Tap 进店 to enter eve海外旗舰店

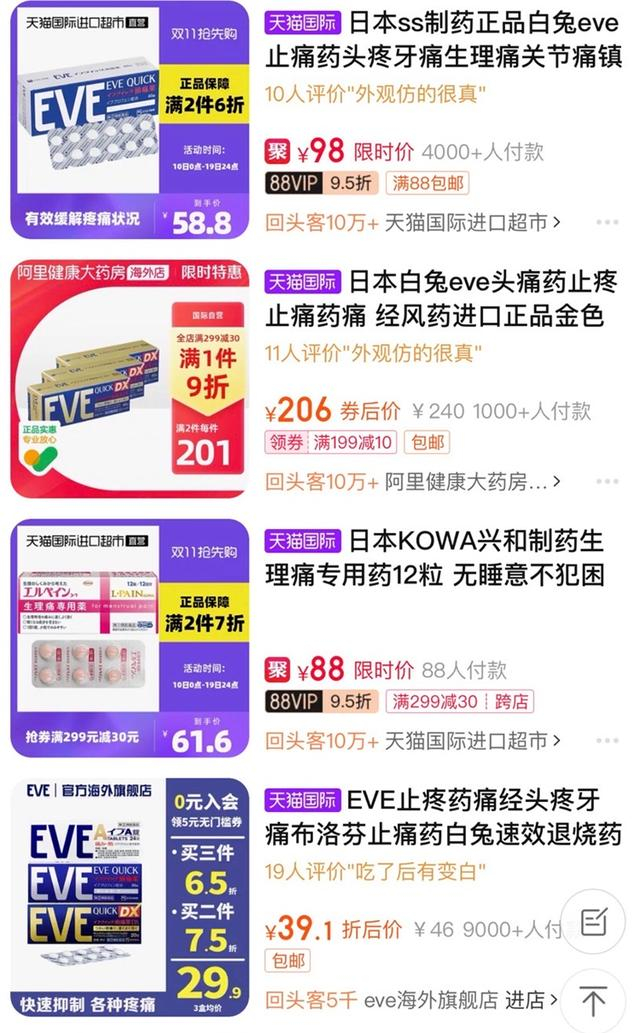[x=525, y=1000]
